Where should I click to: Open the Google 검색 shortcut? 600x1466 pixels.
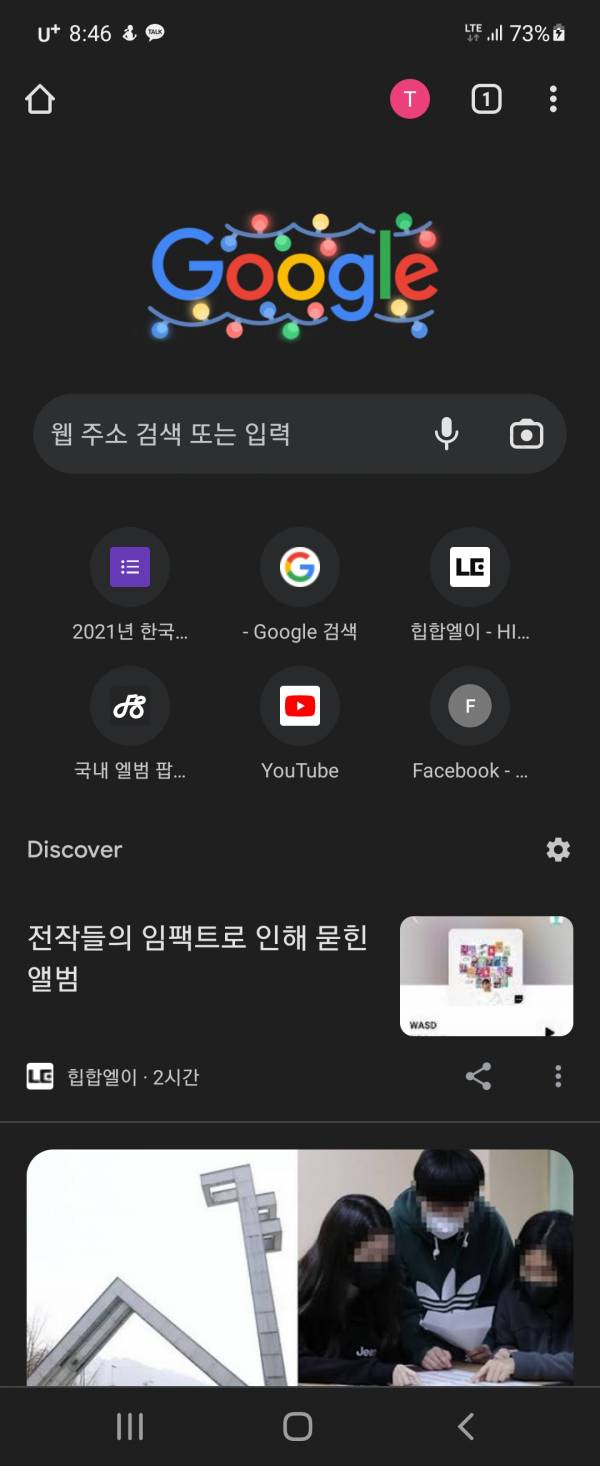tap(300, 568)
